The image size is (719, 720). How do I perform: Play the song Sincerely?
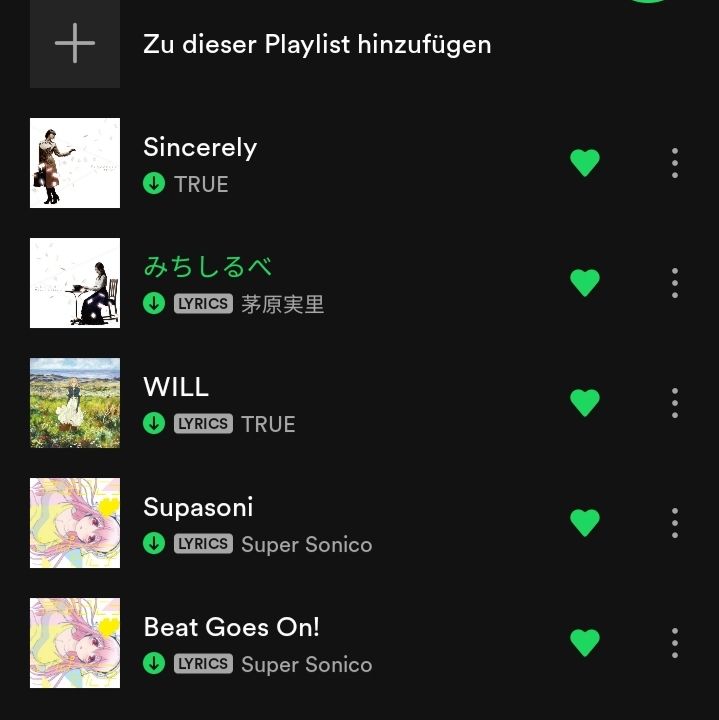(x=200, y=148)
